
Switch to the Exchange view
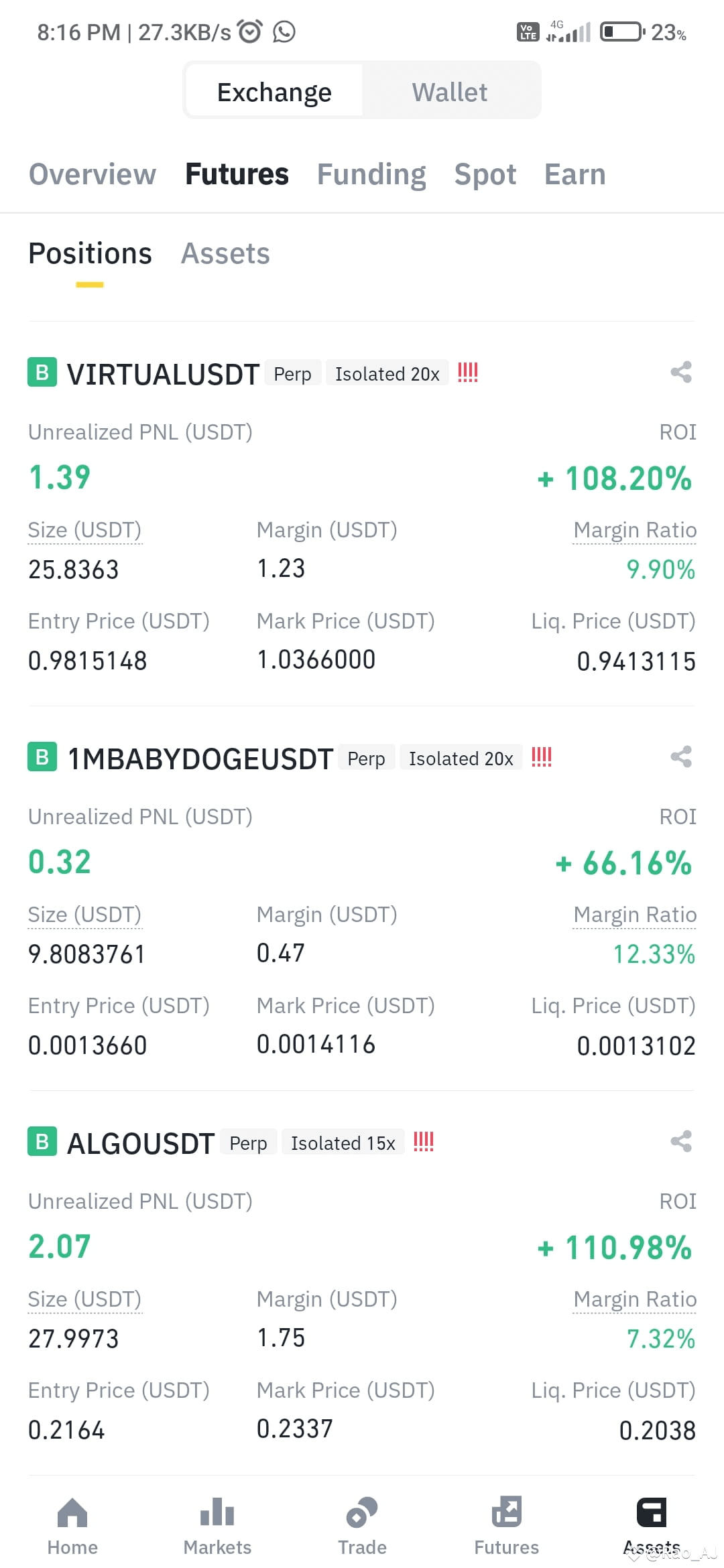point(274,91)
